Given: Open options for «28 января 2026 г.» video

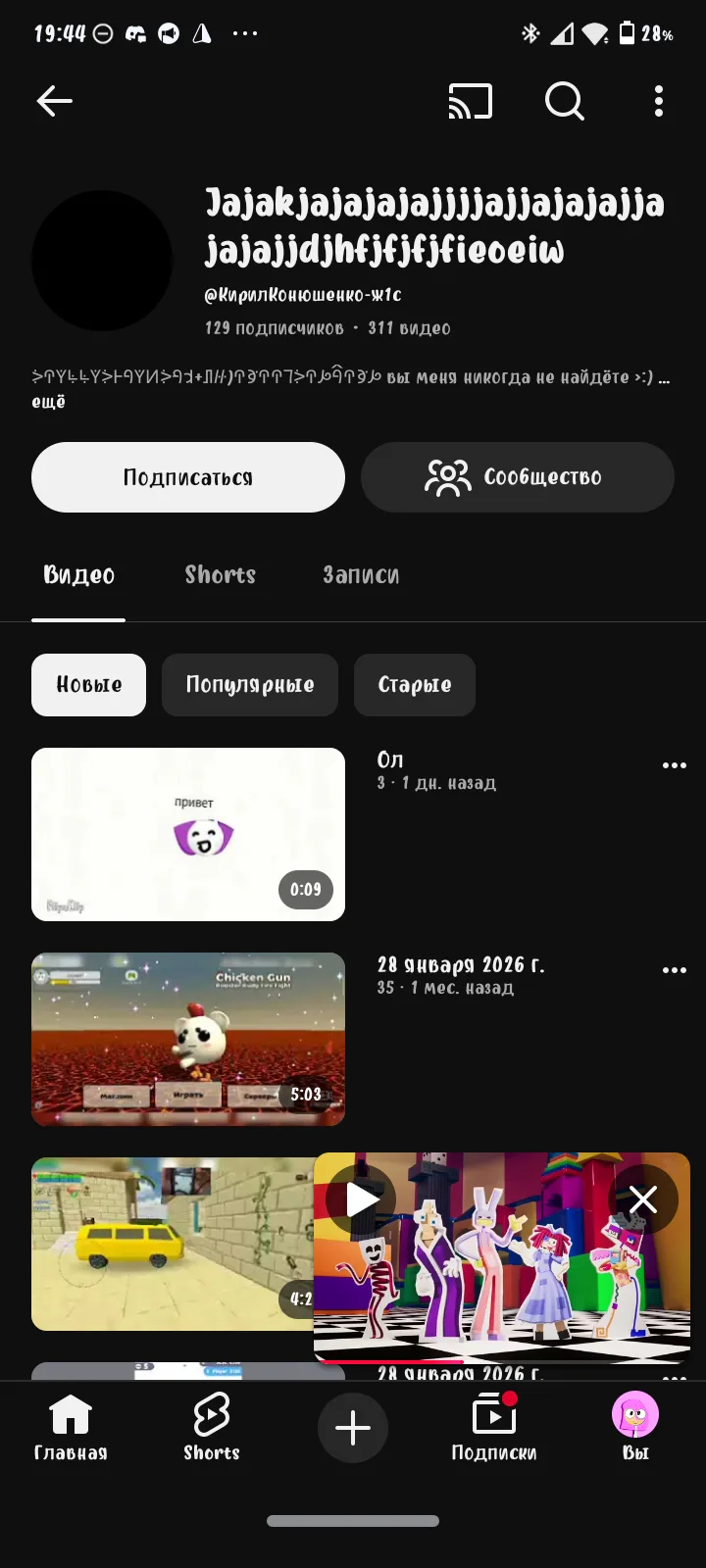Looking at the screenshot, I should [674, 970].
